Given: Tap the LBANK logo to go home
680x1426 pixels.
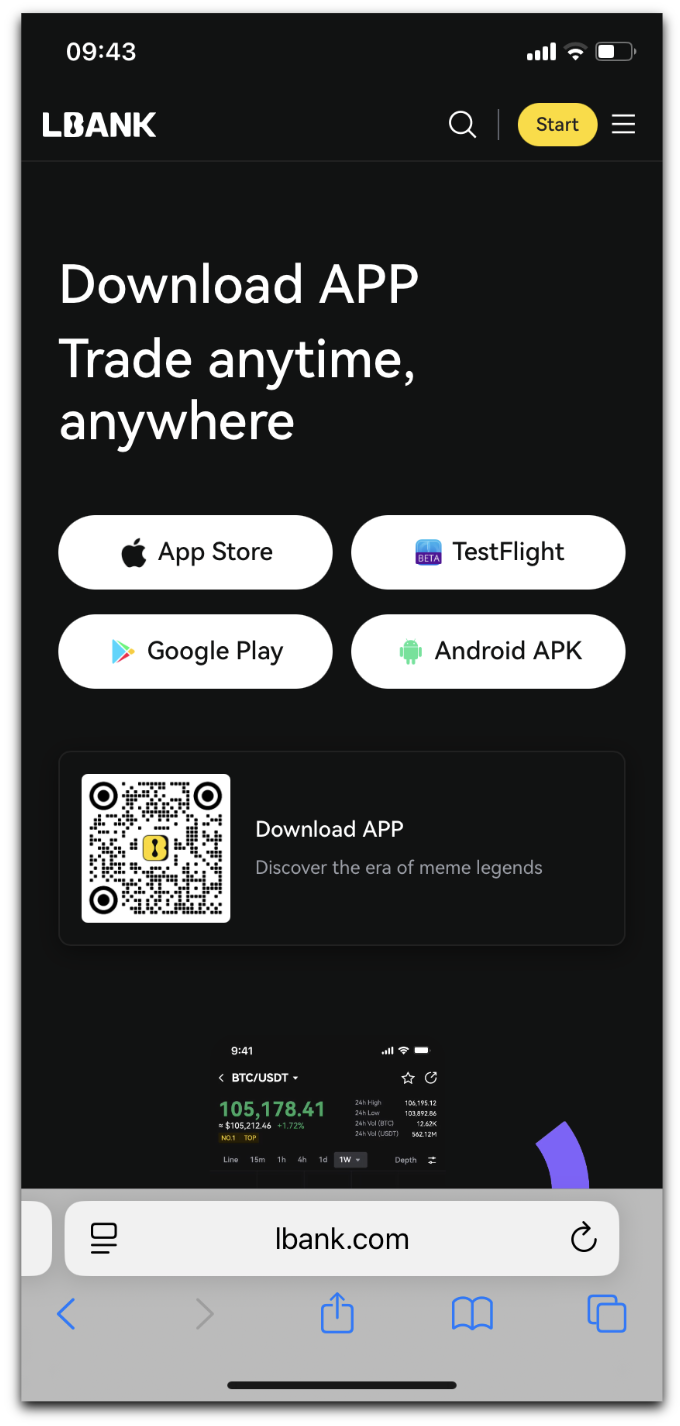Looking at the screenshot, I should 99,125.
